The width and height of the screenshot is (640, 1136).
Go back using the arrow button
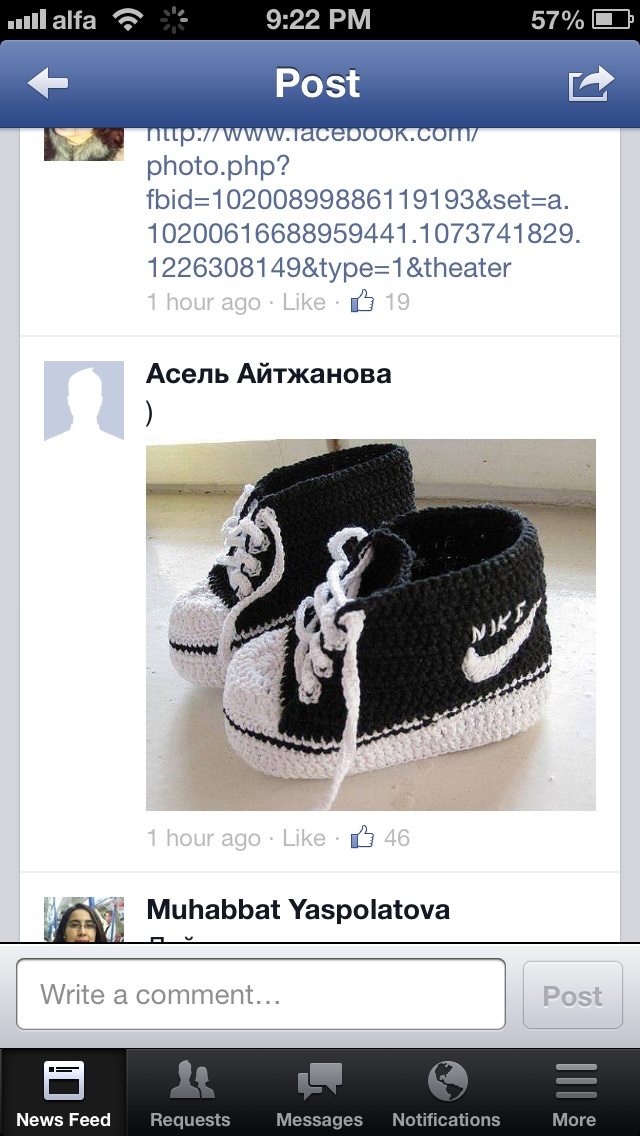48,83
